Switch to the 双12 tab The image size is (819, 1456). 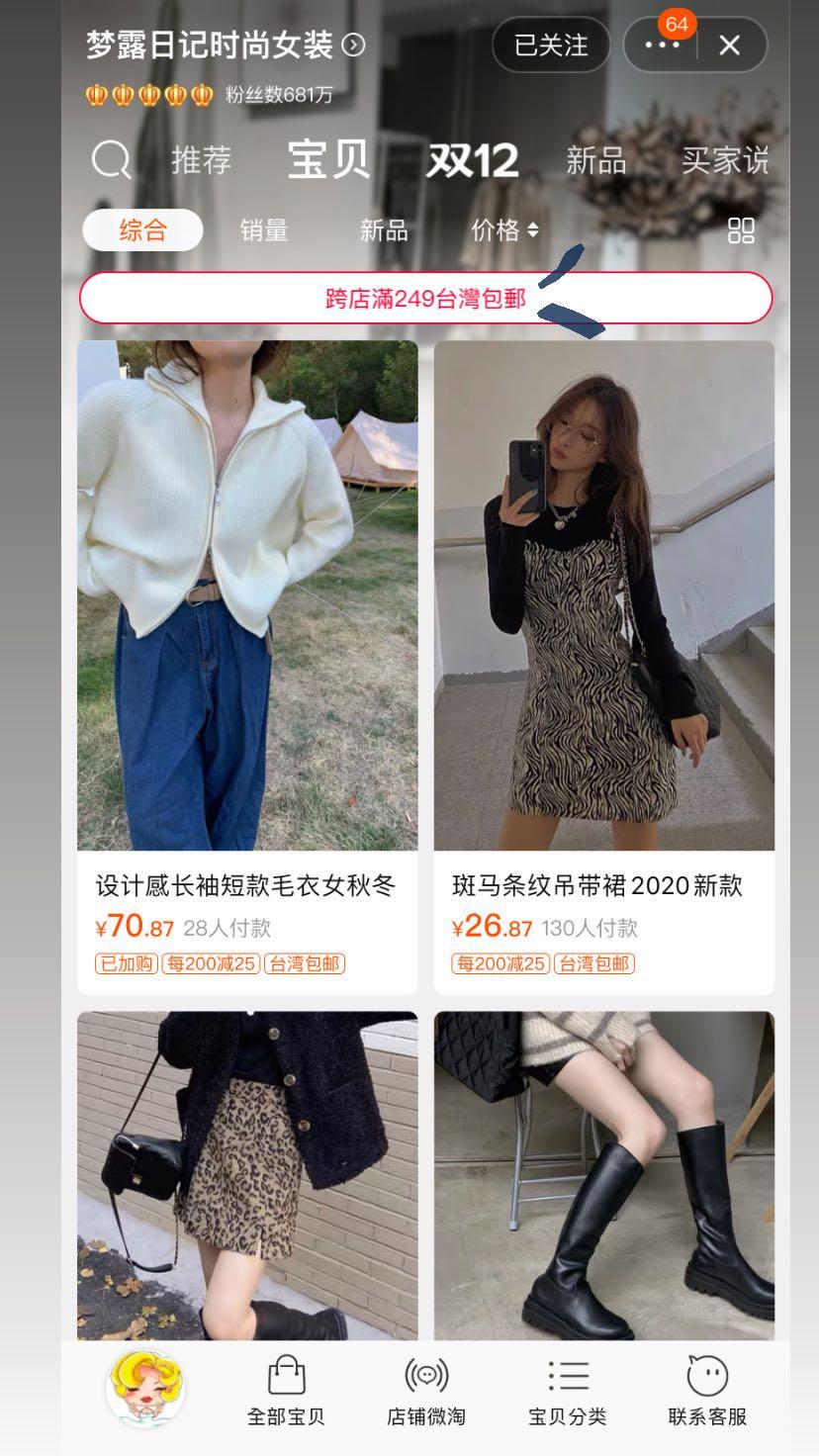click(472, 160)
